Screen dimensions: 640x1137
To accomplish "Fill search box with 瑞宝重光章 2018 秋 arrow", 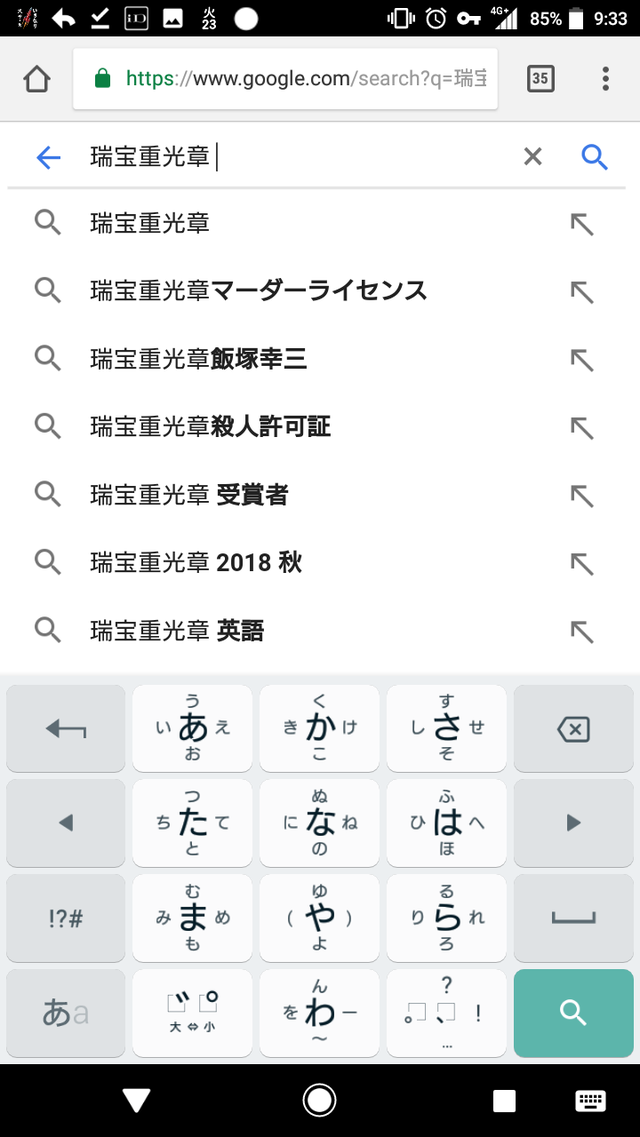I will 581,563.
